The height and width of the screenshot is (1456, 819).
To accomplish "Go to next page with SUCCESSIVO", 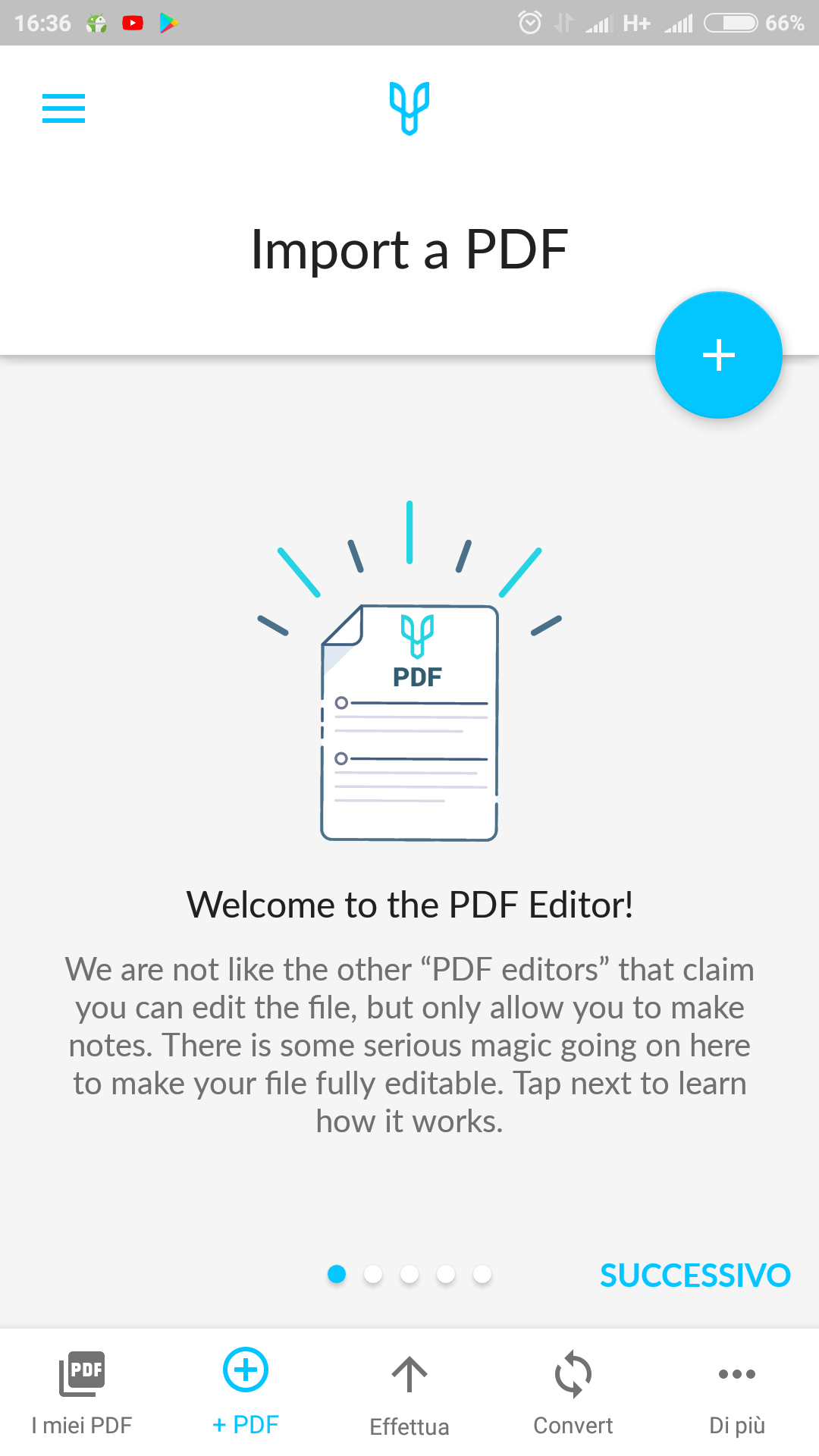I will pos(695,1276).
